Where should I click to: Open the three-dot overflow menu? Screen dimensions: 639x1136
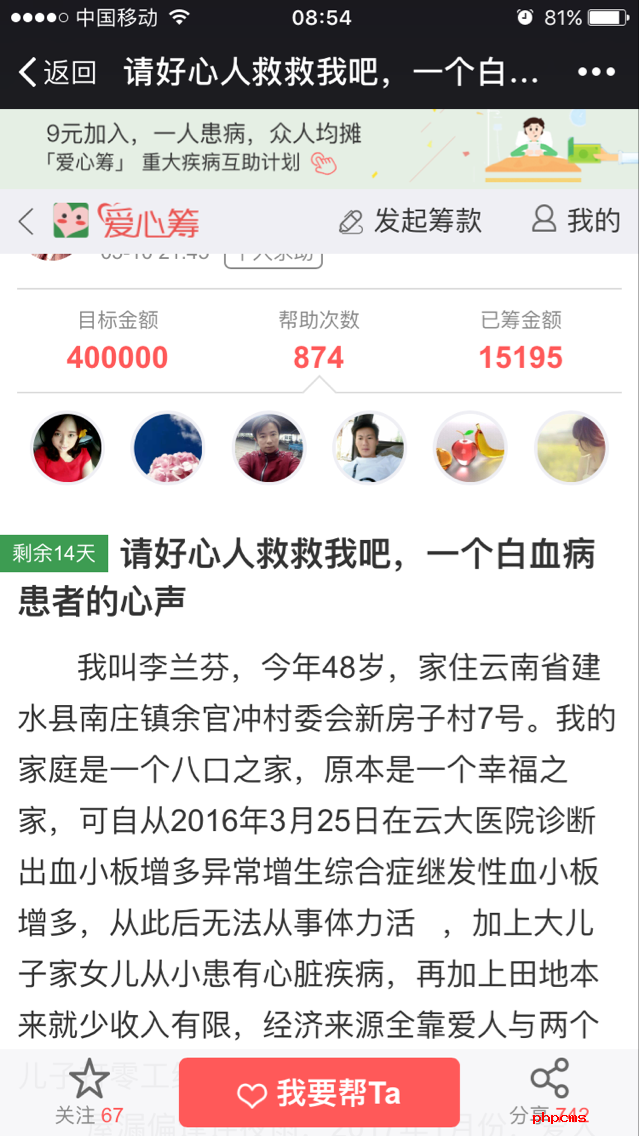596,72
